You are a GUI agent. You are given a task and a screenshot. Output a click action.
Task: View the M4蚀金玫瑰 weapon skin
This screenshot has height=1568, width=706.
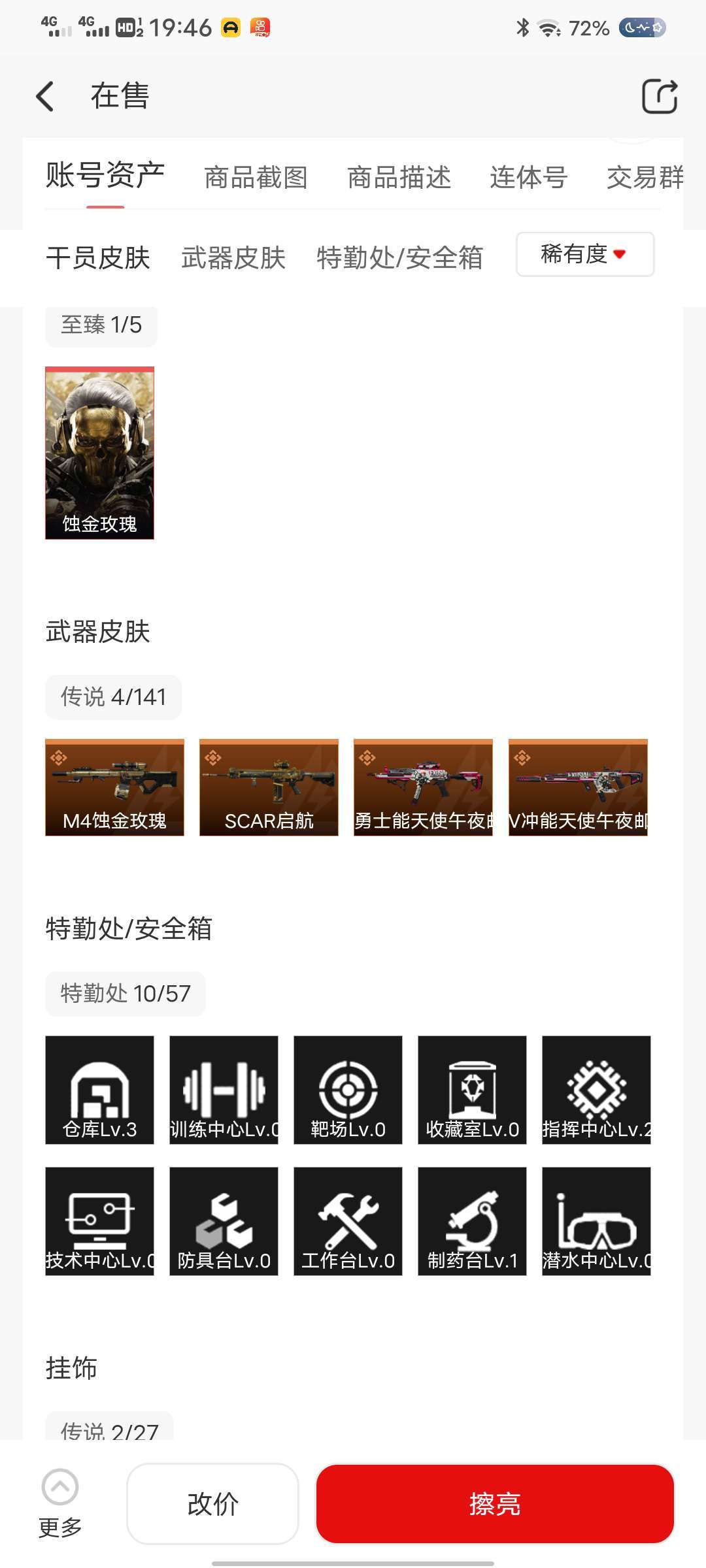pos(114,787)
